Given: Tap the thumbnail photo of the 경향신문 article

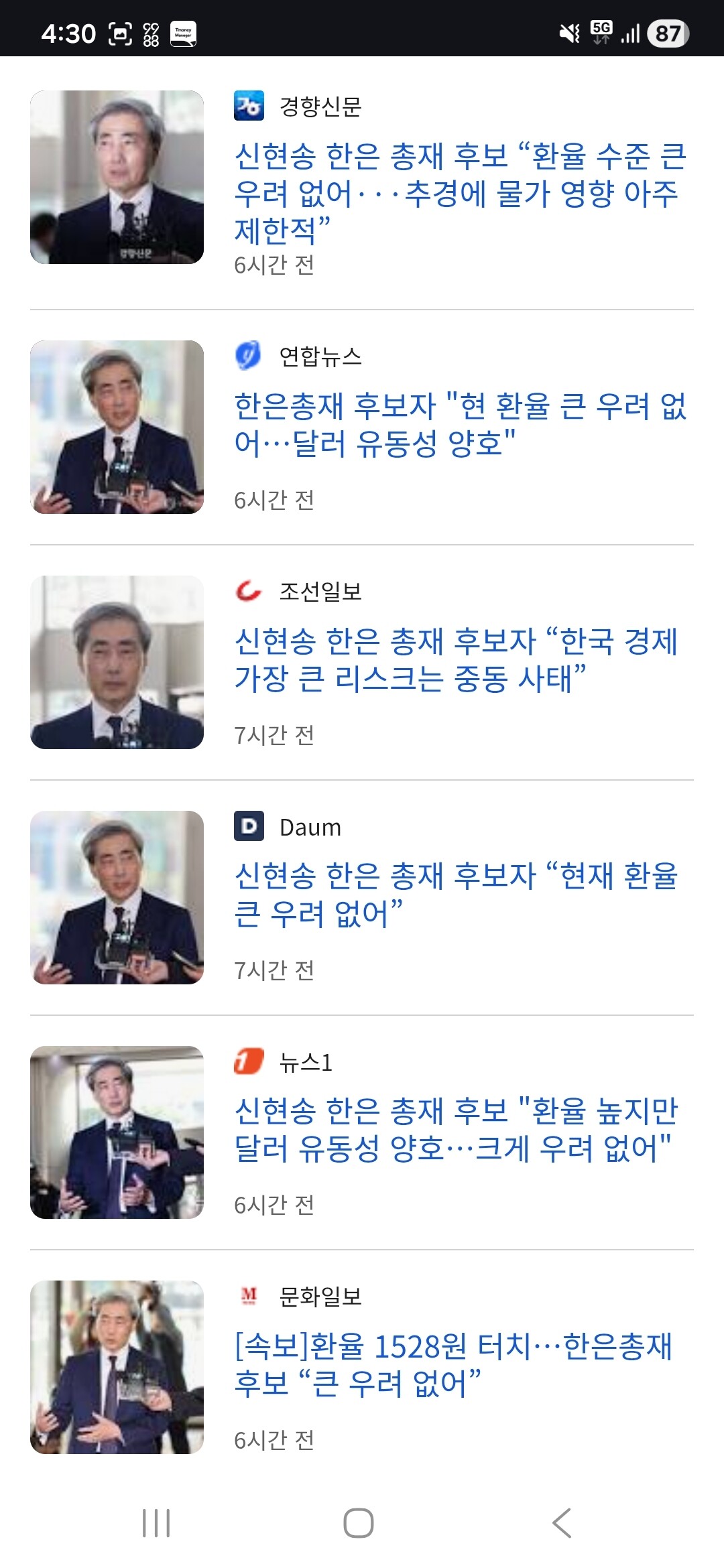Looking at the screenshot, I should pos(117,177).
